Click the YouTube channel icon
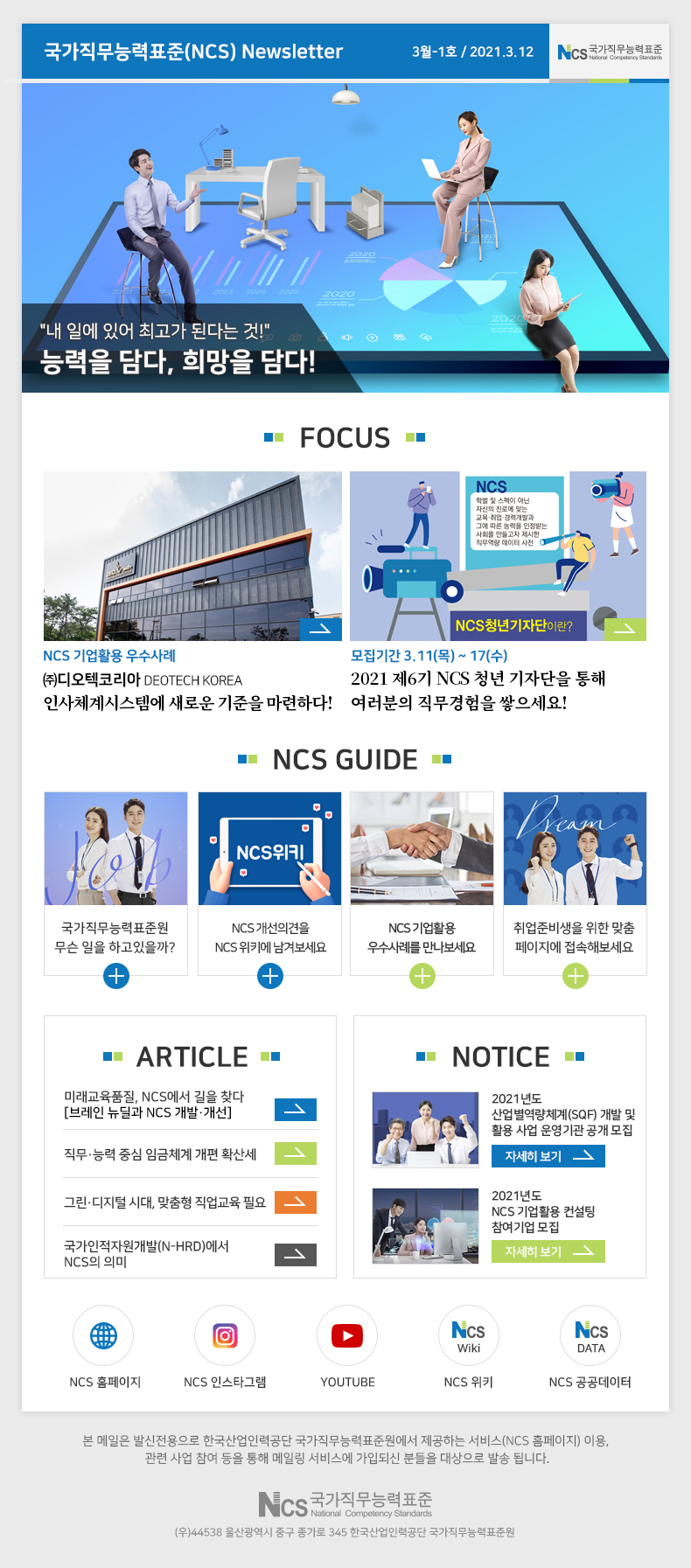Image resolution: width=691 pixels, height=1568 pixels. 346,1335
